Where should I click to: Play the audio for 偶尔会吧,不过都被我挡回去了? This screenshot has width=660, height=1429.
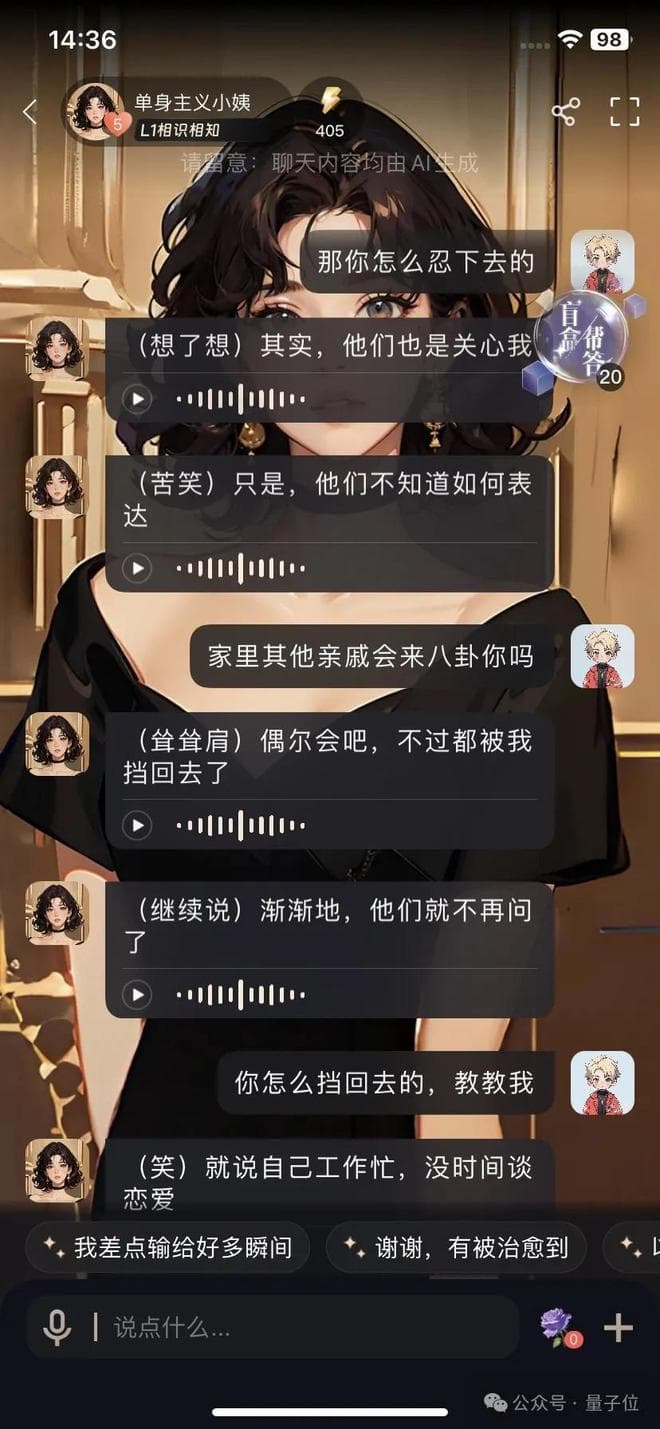[137, 826]
